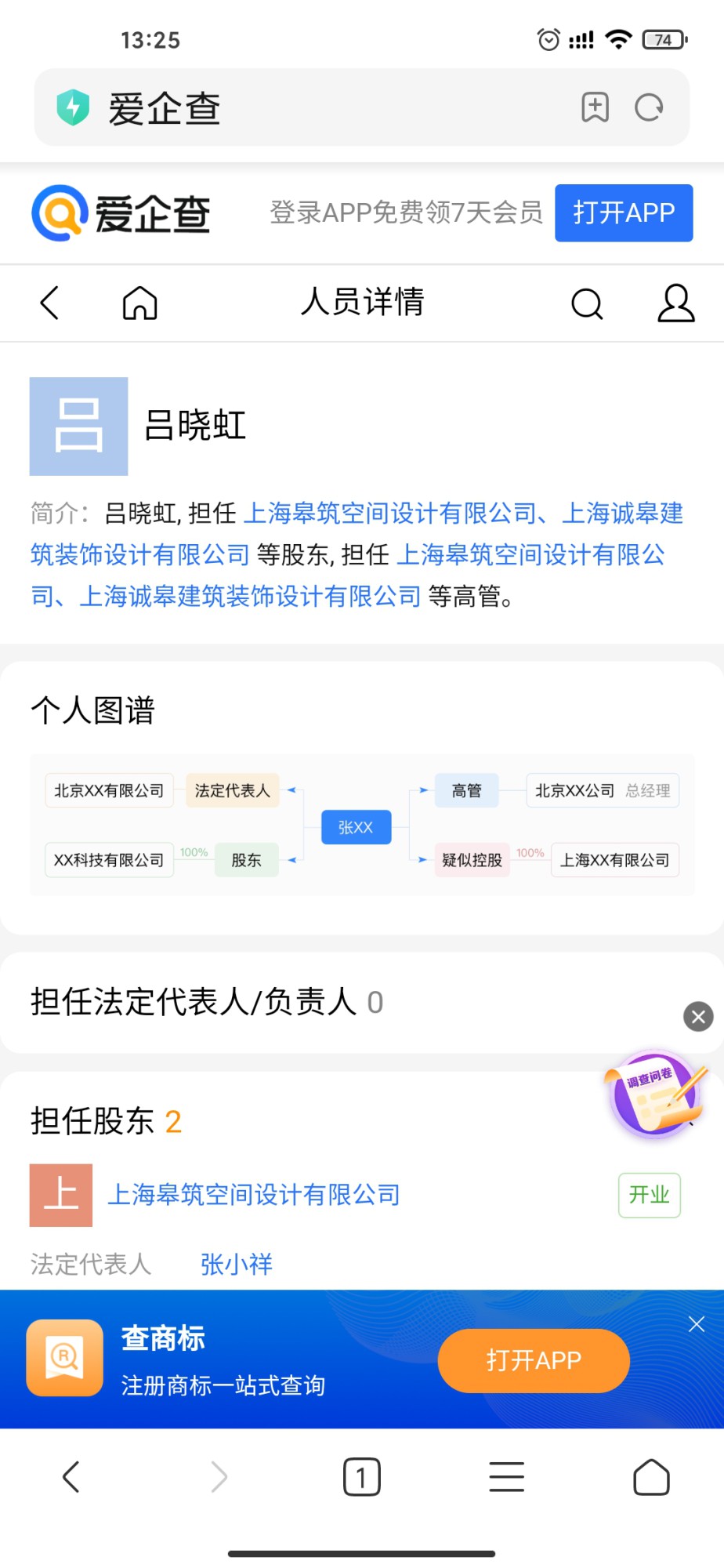Dismiss the survey floating widget
This screenshot has height=1568, width=724.
pyautogui.click(x=698, y=1017)
